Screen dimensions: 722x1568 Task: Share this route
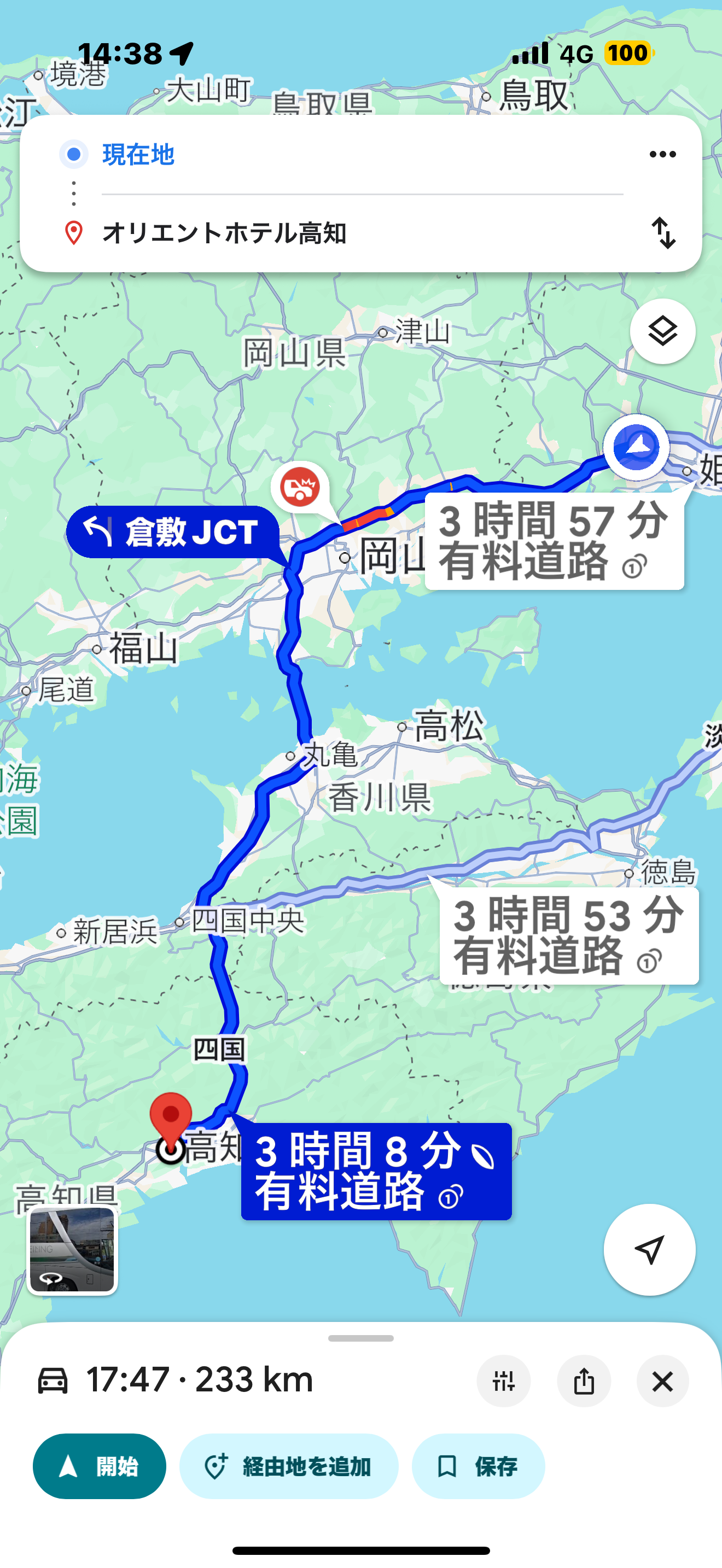584,1381
